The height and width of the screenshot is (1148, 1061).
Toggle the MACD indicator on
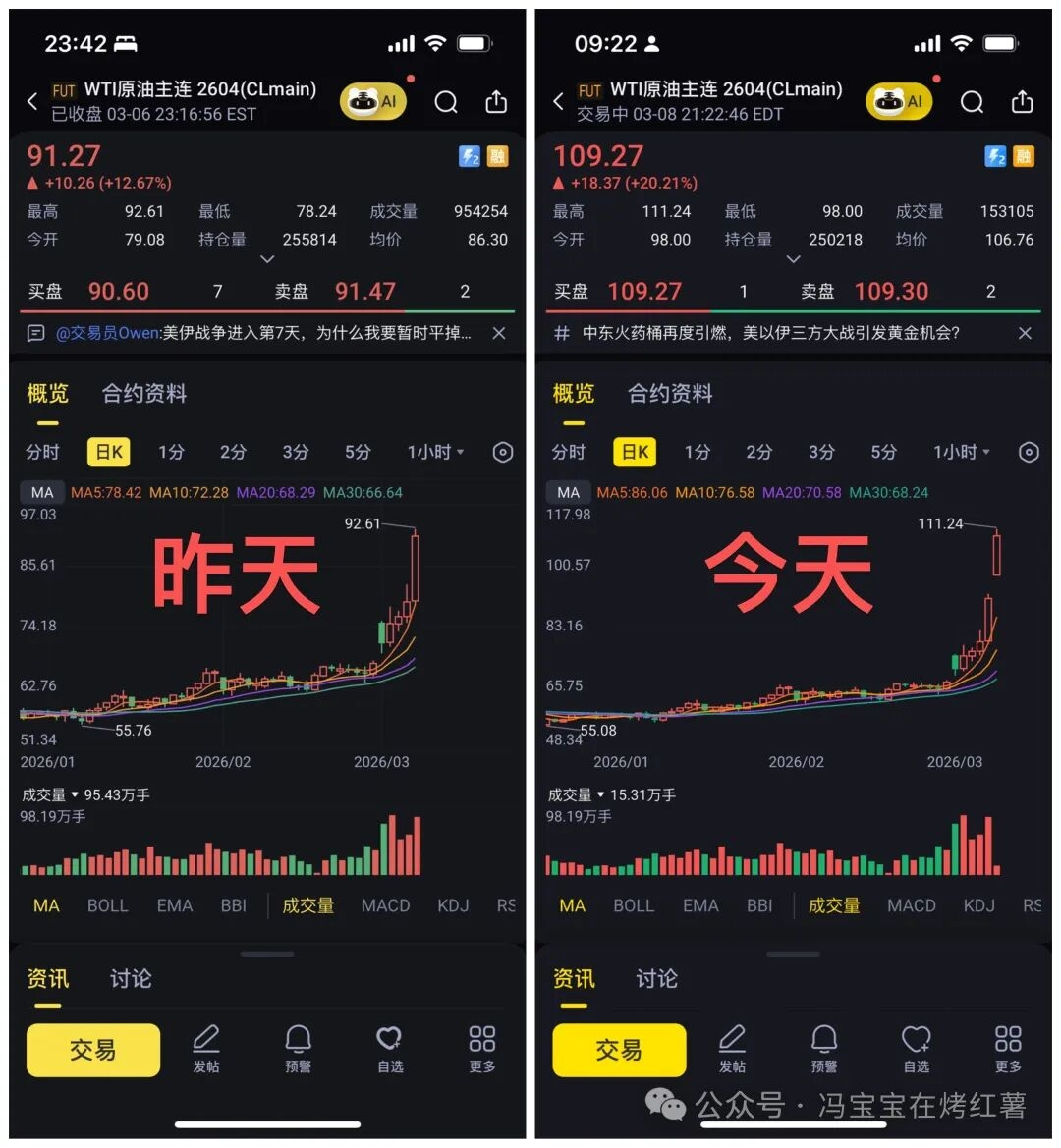(x=385, y=905)
